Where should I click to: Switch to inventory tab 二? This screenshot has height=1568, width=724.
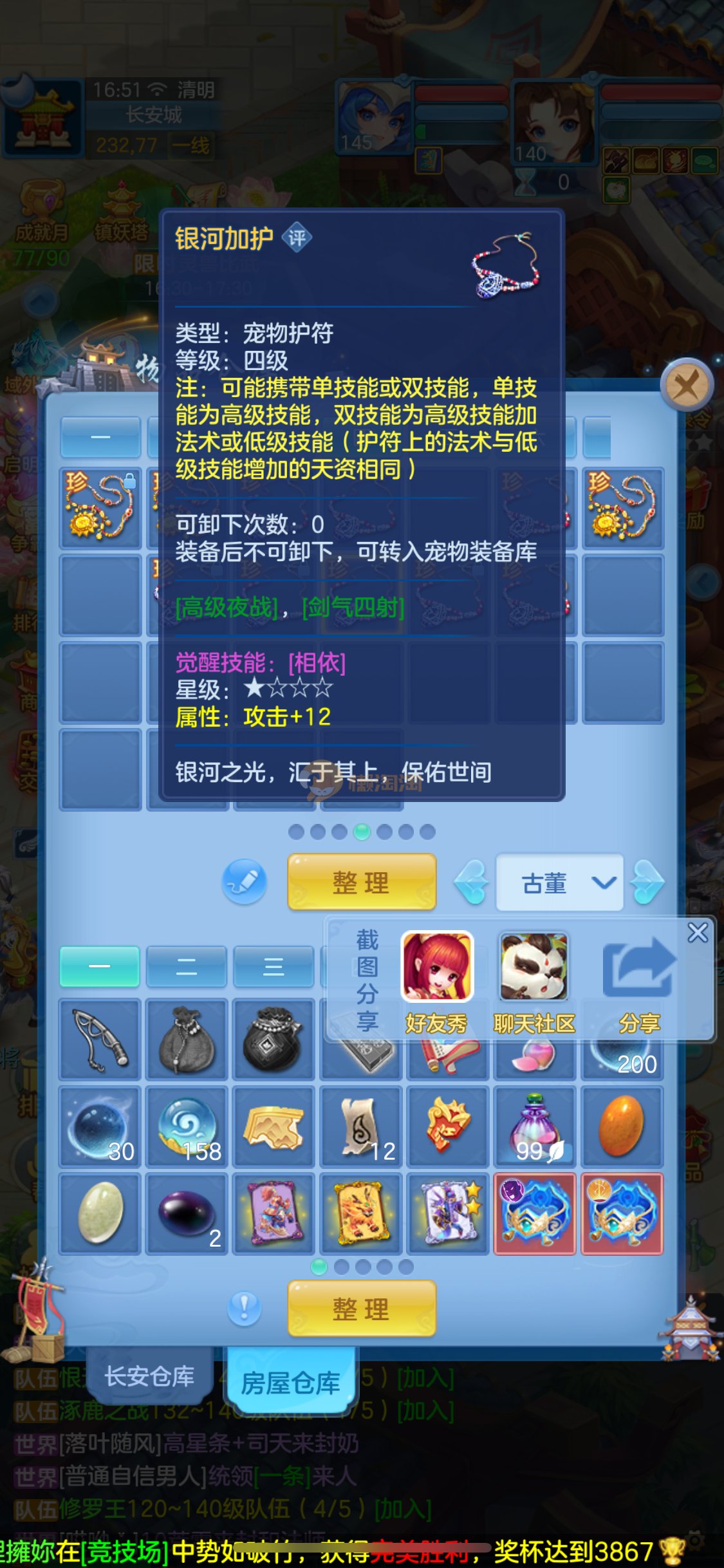[187, 966]
